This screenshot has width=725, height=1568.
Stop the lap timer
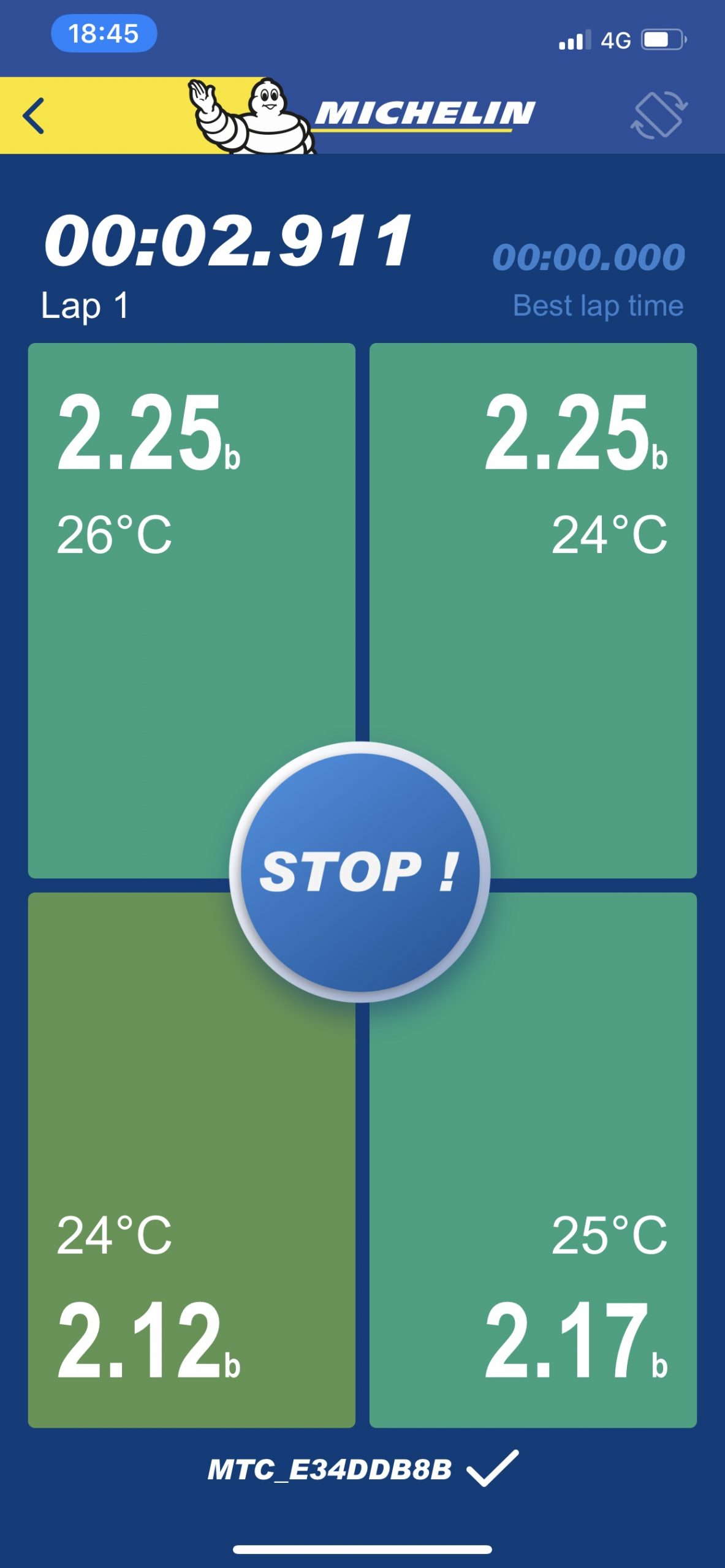[360, 872]
